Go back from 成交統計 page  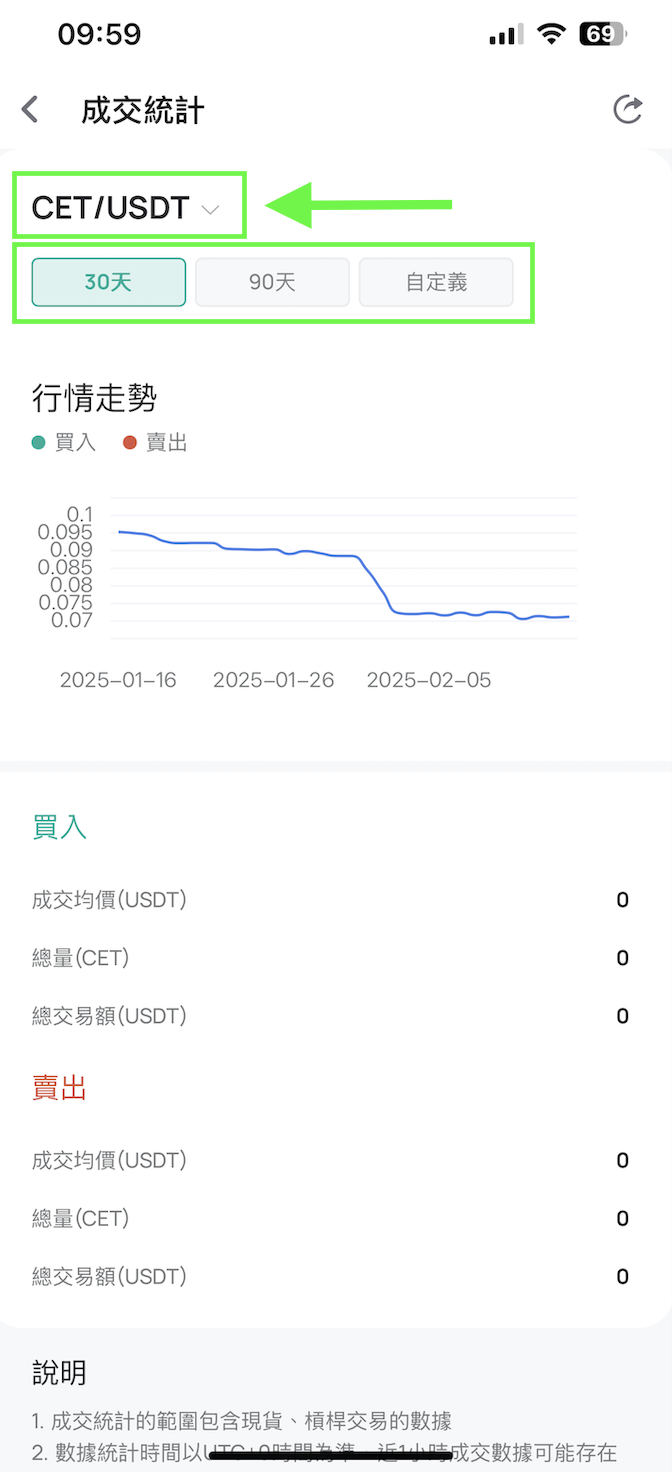pos(31,109)
